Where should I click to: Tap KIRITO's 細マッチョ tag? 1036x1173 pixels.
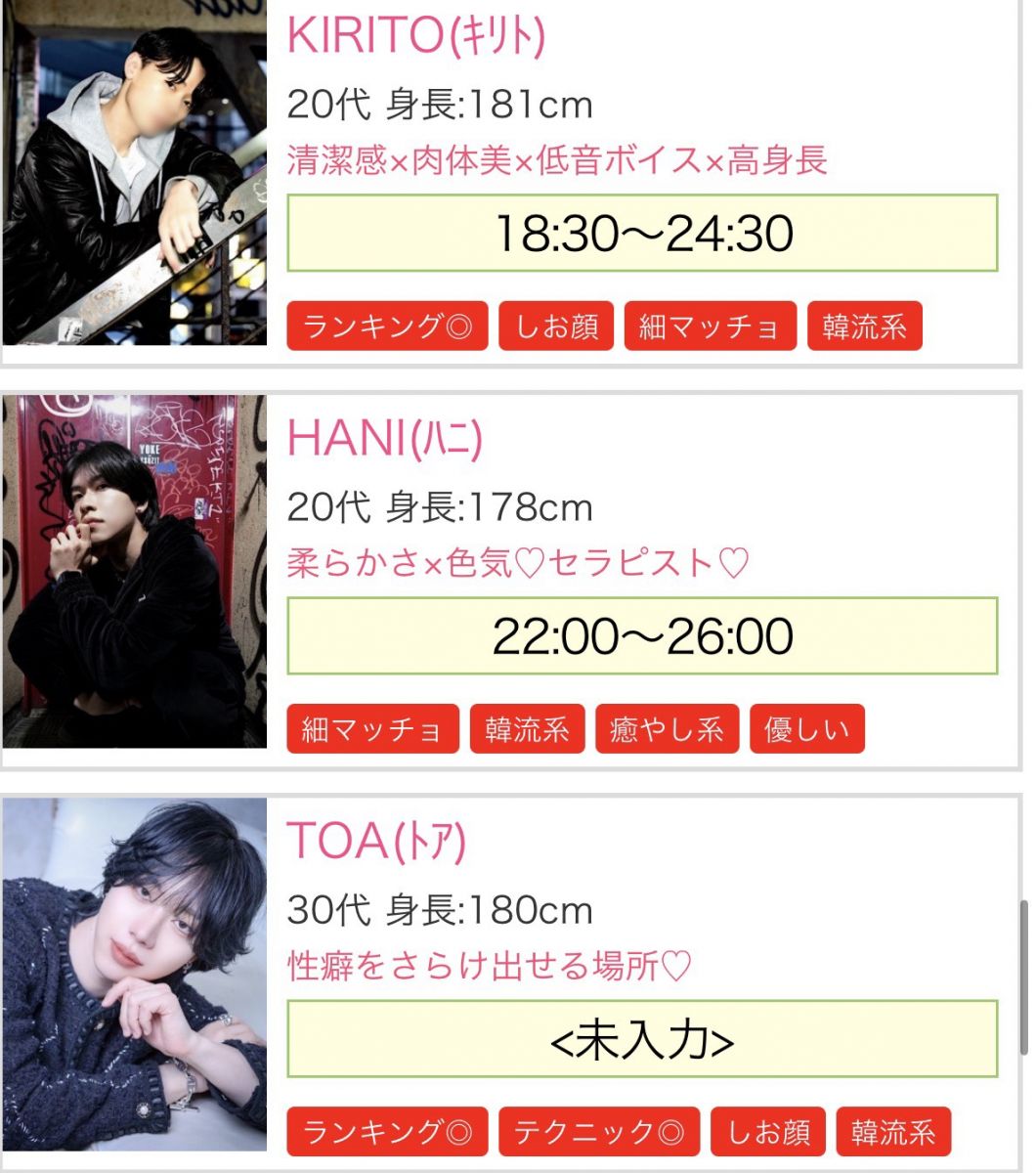(710, 326)
